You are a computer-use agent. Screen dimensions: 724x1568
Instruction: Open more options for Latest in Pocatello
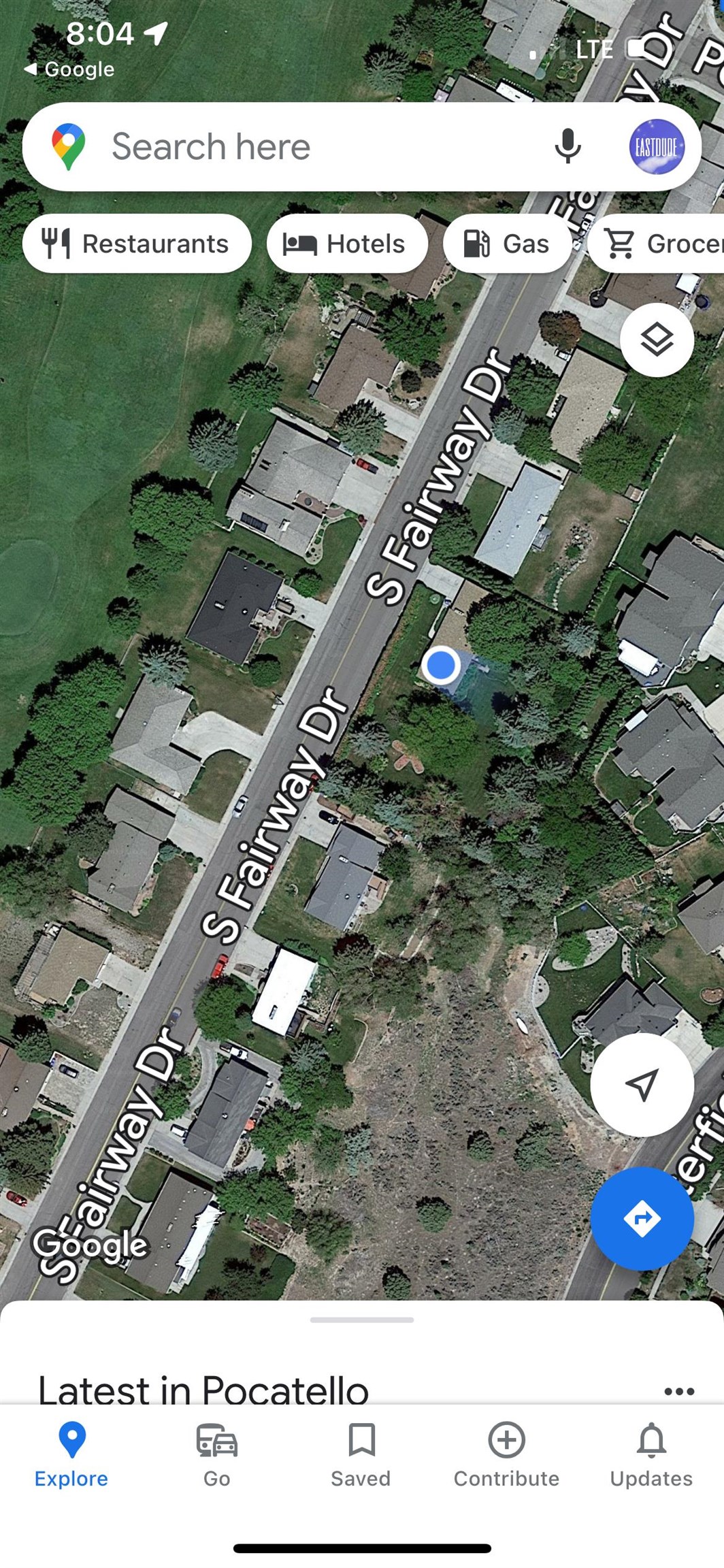pyautogui.click(x=679, y=1391)
